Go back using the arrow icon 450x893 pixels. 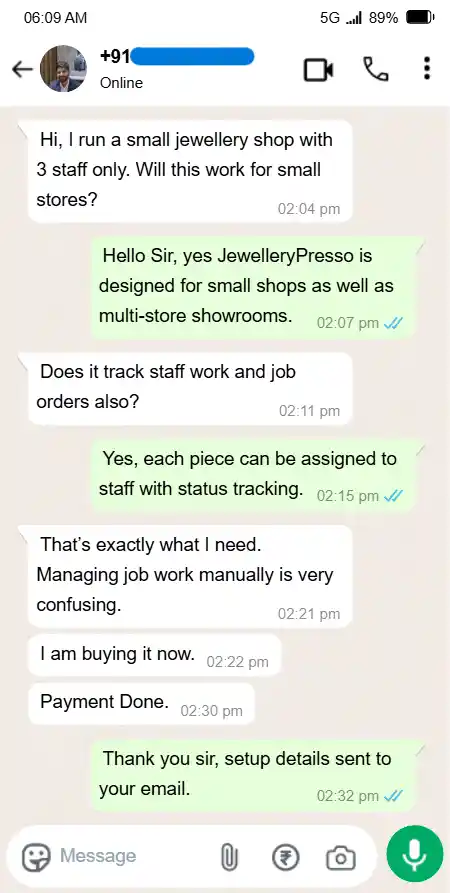(23, 69)
